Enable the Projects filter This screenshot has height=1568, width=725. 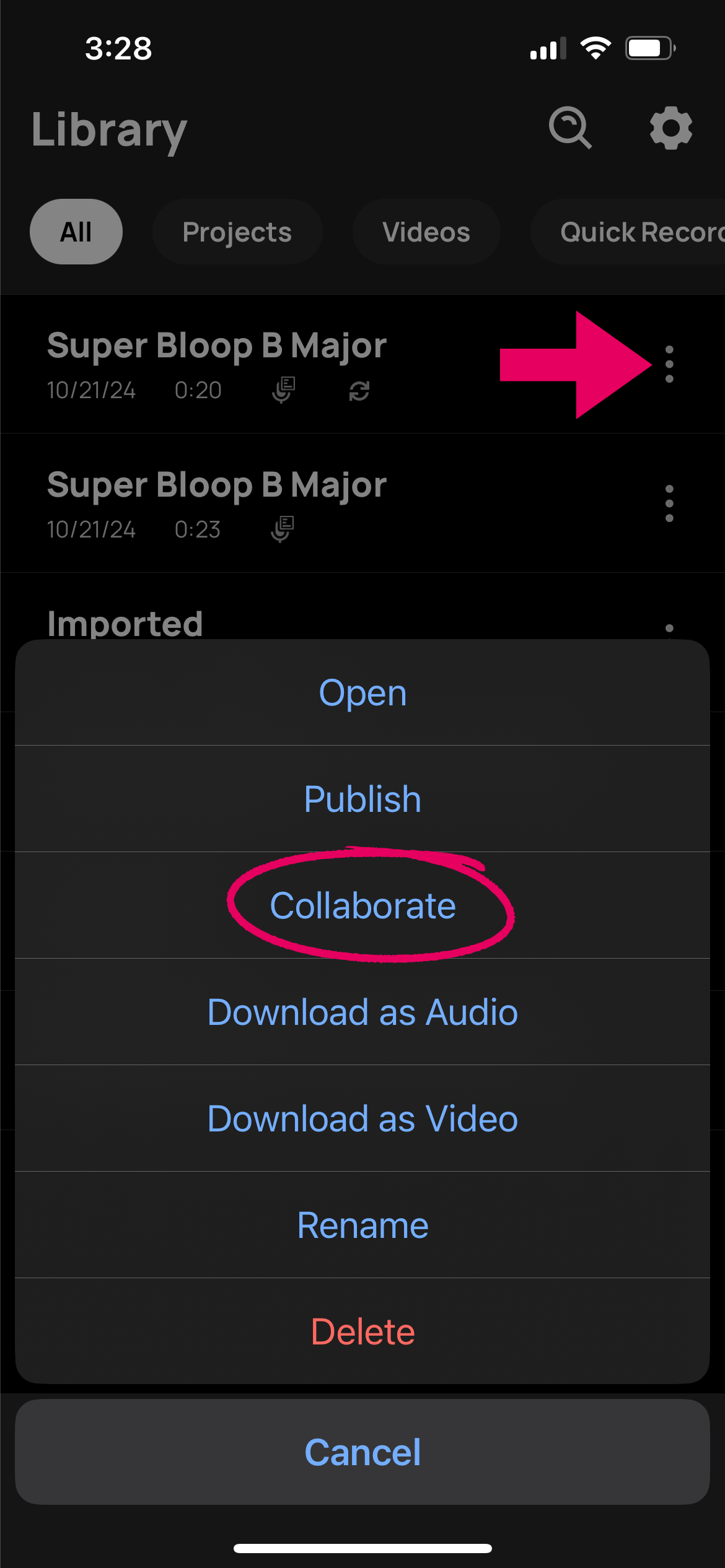[237, 231]
